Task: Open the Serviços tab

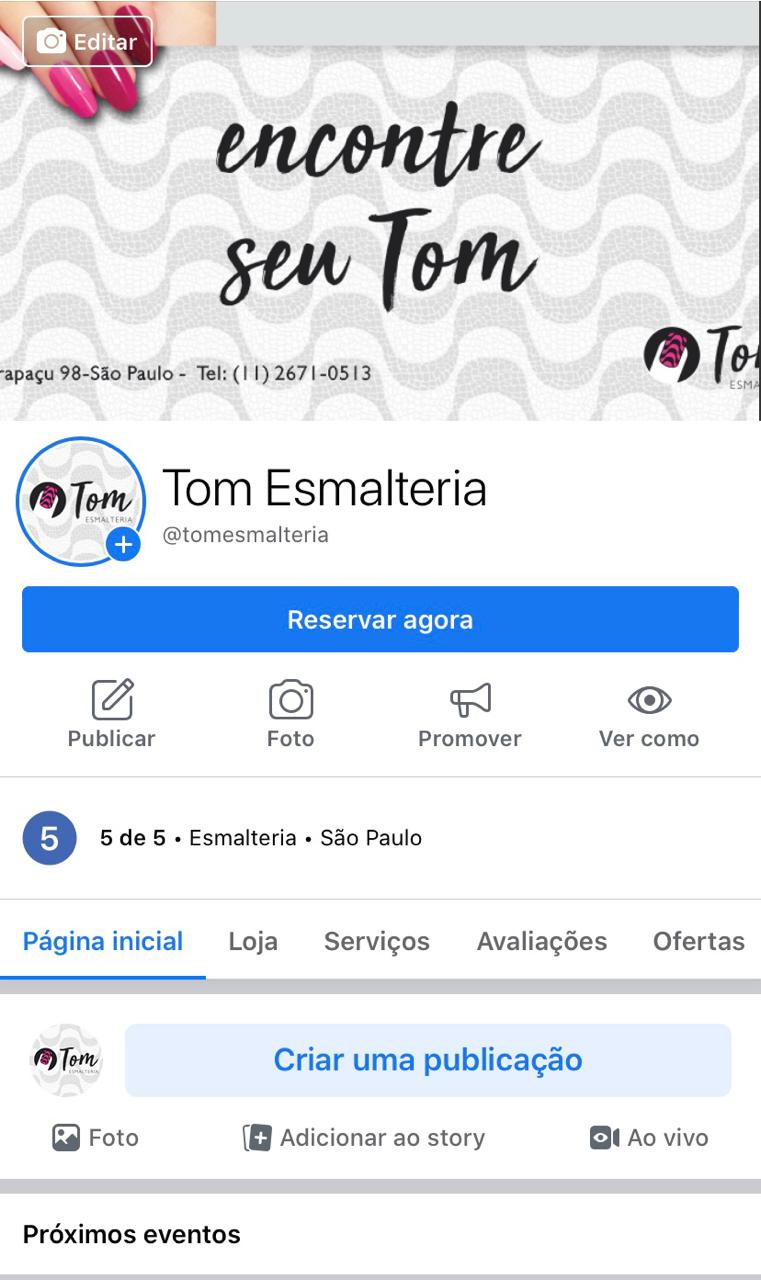Action: pos(377,941)
